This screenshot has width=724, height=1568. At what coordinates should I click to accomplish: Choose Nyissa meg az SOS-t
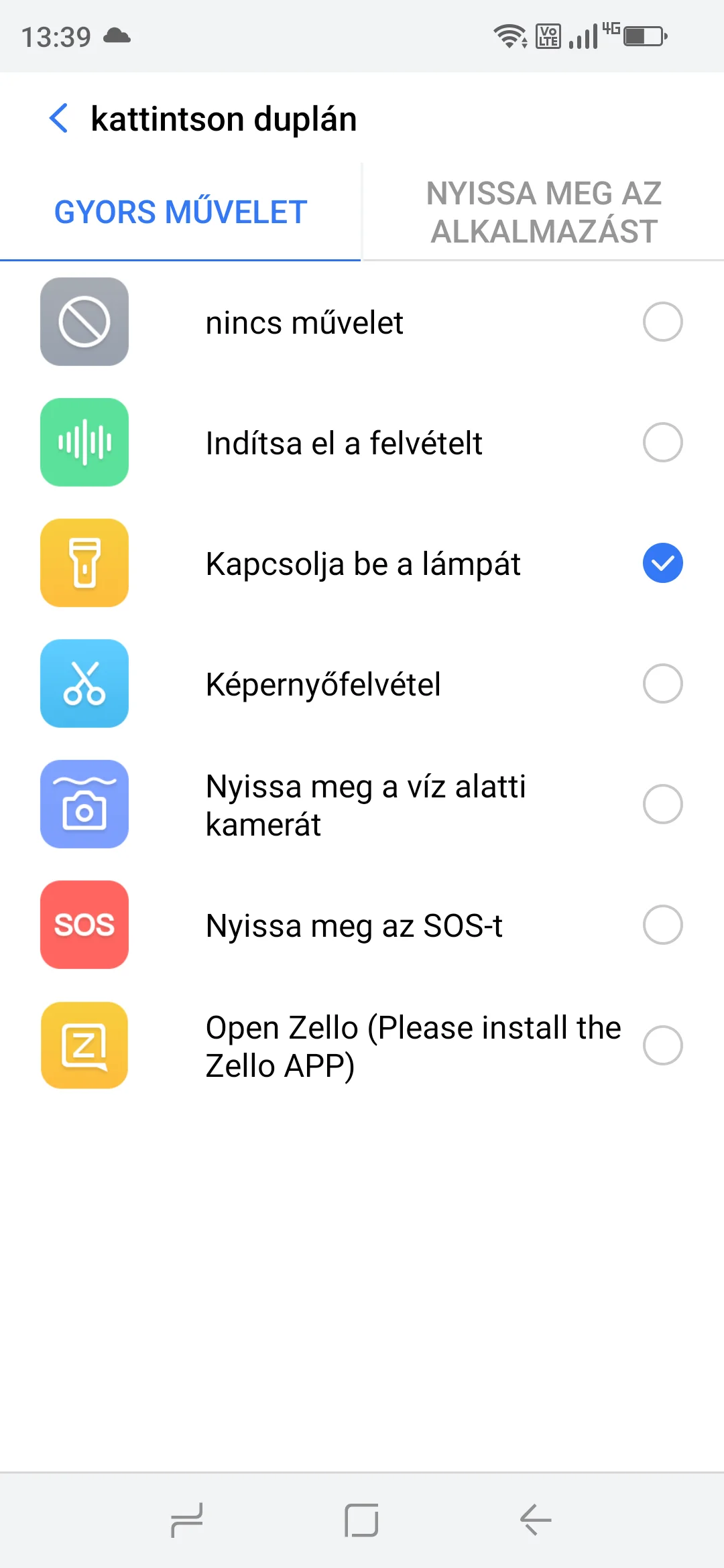point(662,925)
